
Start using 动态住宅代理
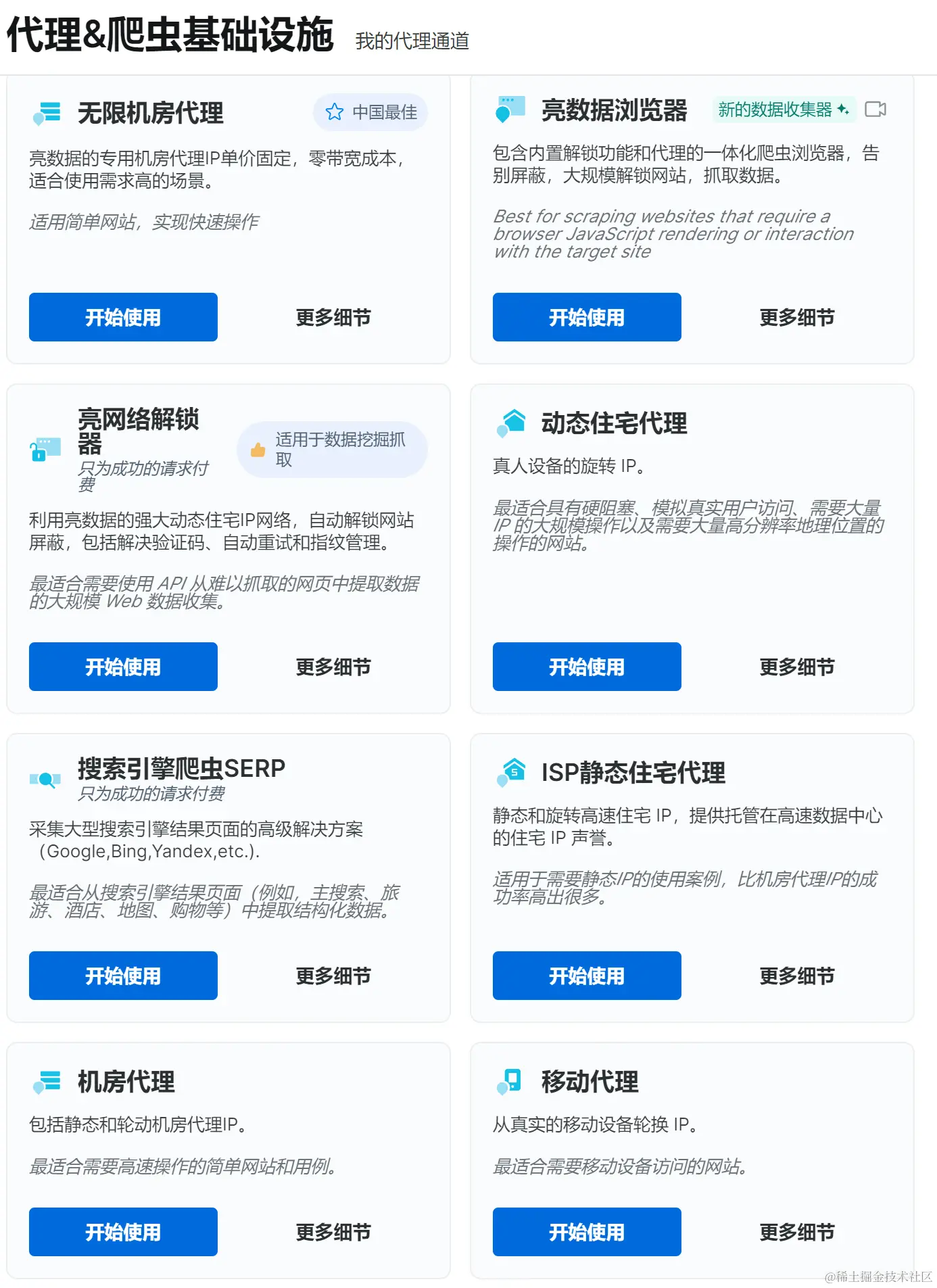coord(586,667)
